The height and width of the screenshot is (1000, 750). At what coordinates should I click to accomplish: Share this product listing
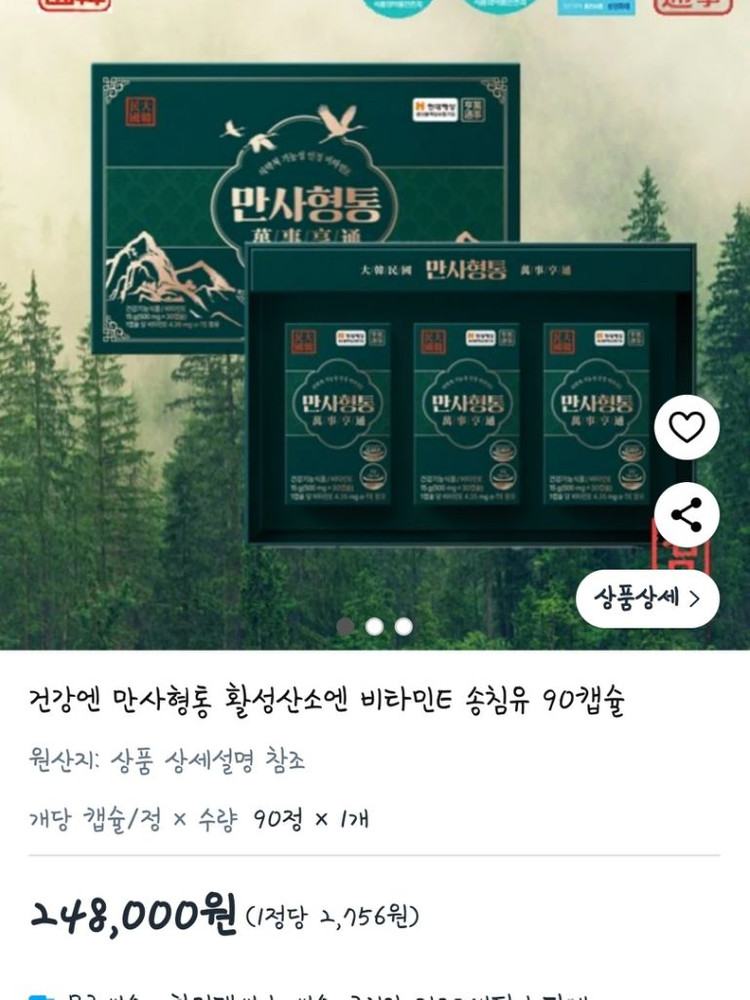686,516
